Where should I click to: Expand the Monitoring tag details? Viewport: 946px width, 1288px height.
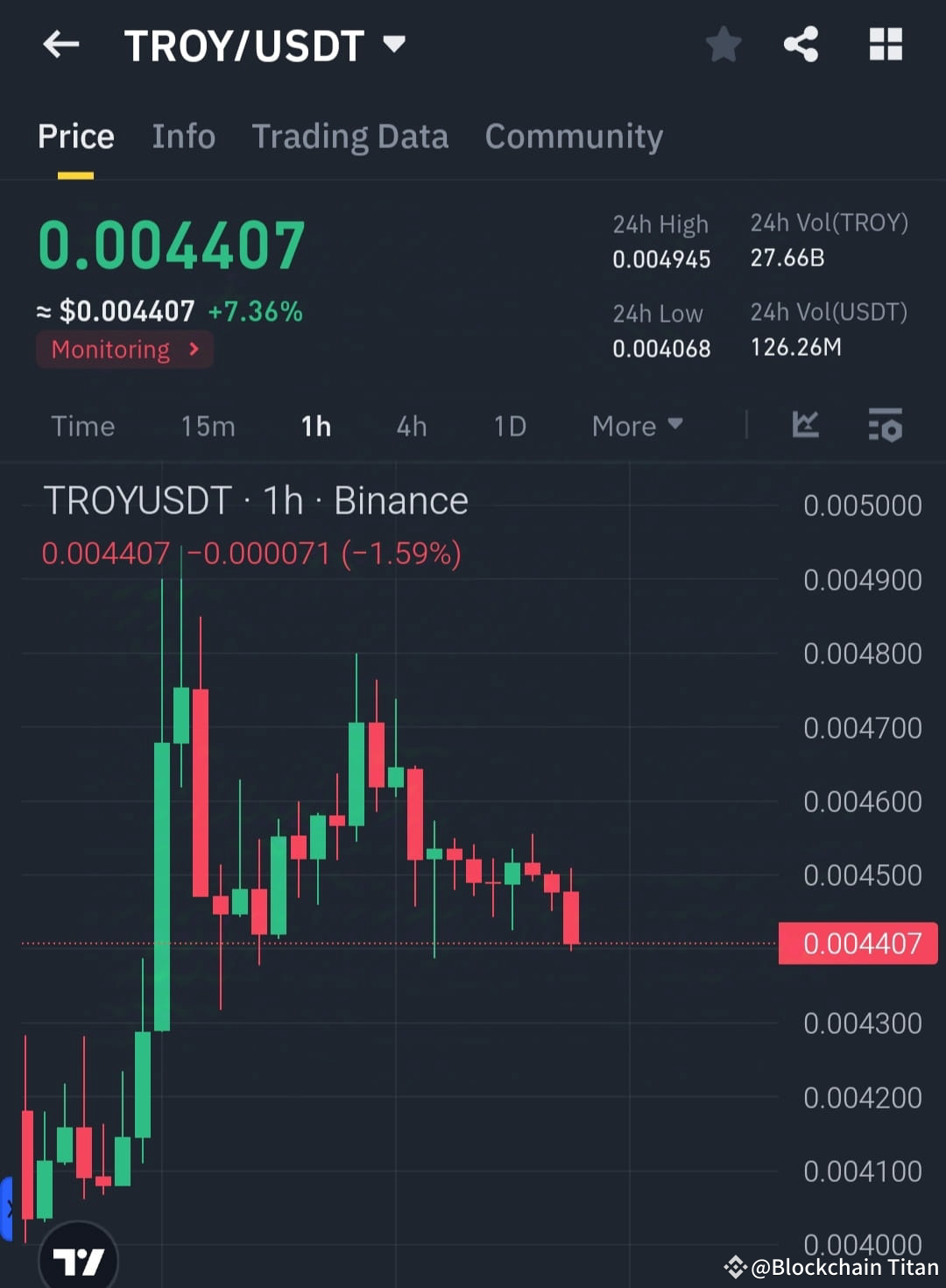pos(124,350)
